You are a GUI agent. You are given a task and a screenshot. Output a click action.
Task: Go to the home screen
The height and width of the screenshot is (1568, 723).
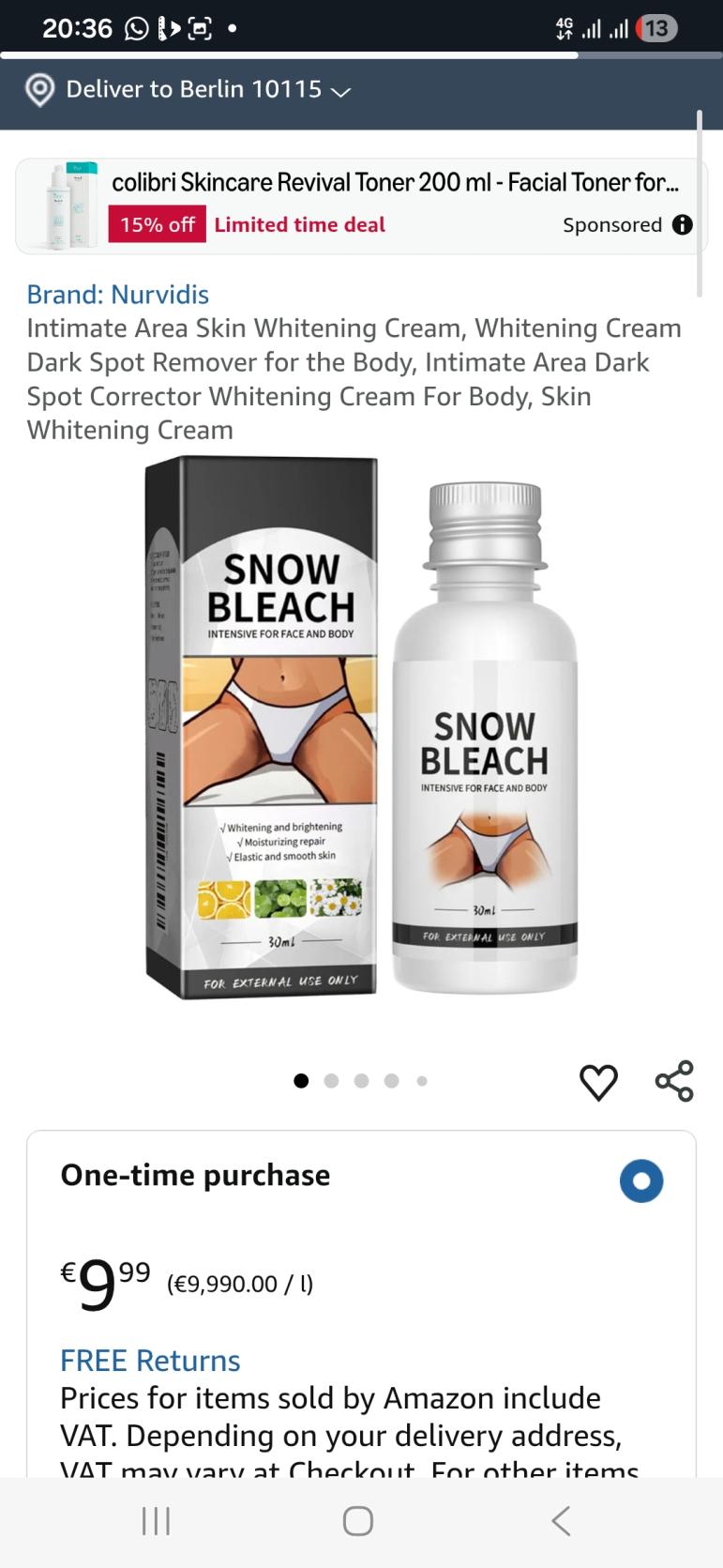tap(358, 1521)
